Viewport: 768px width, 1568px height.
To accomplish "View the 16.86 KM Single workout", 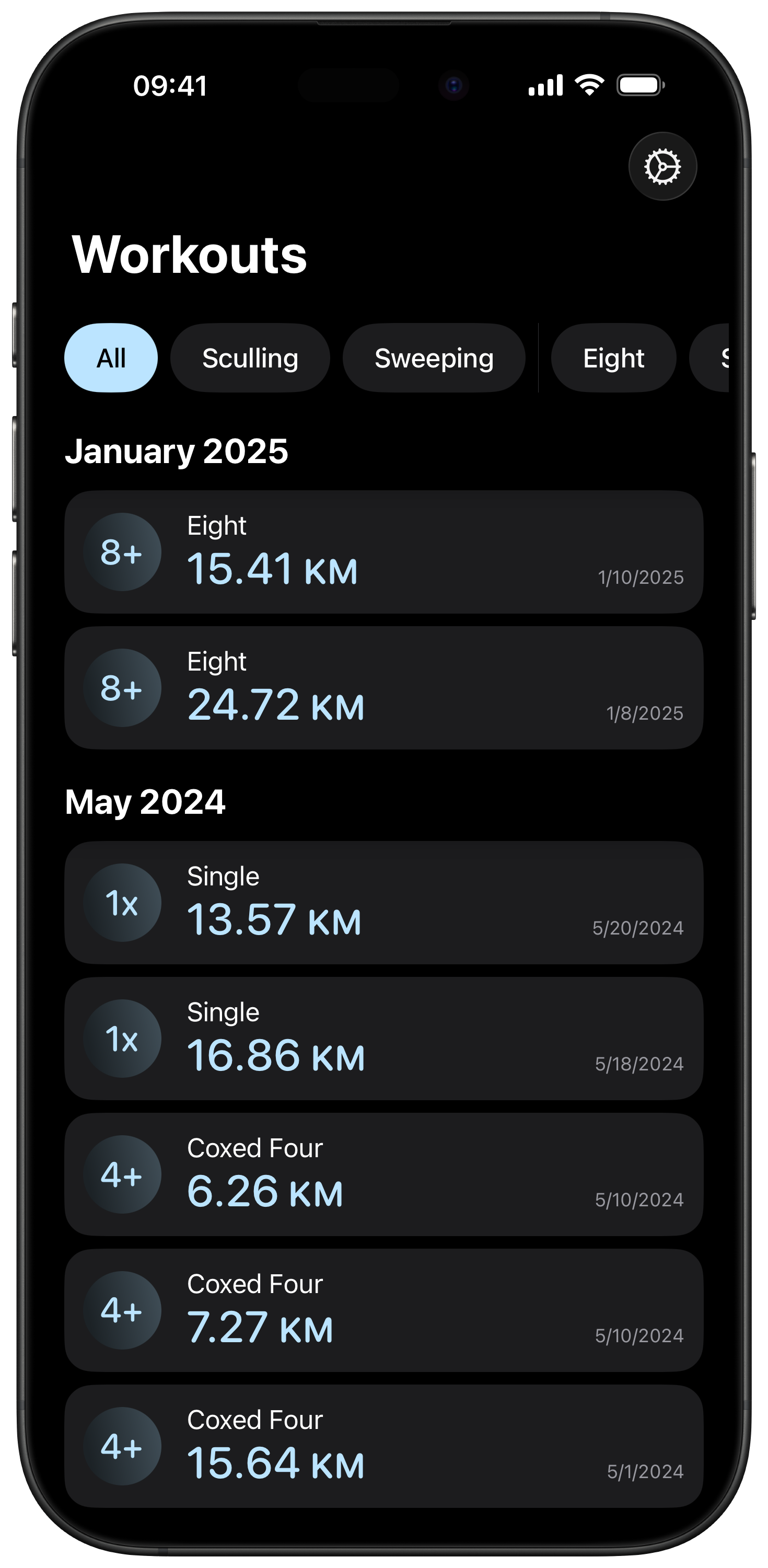I will tap(383, 1039).
